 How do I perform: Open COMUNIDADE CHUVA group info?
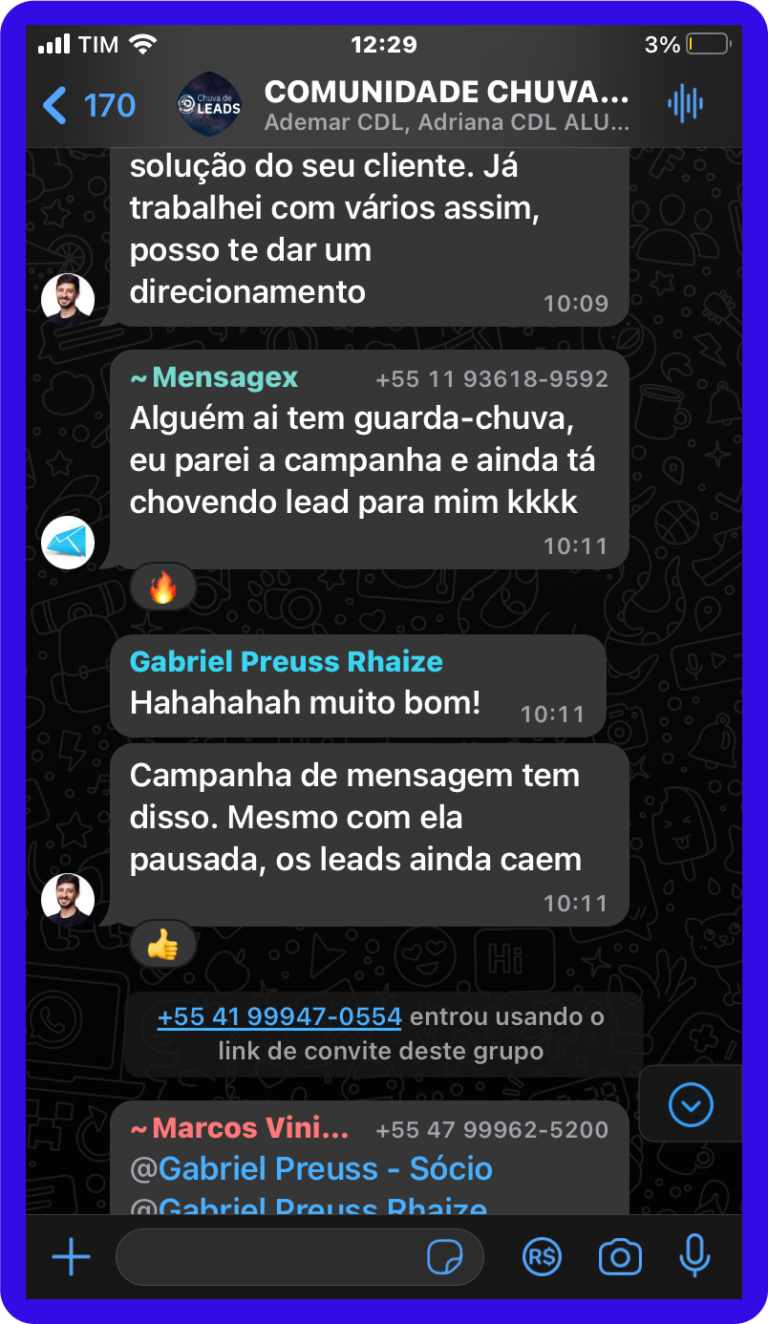pyautogui.click(x=445, y=105)
